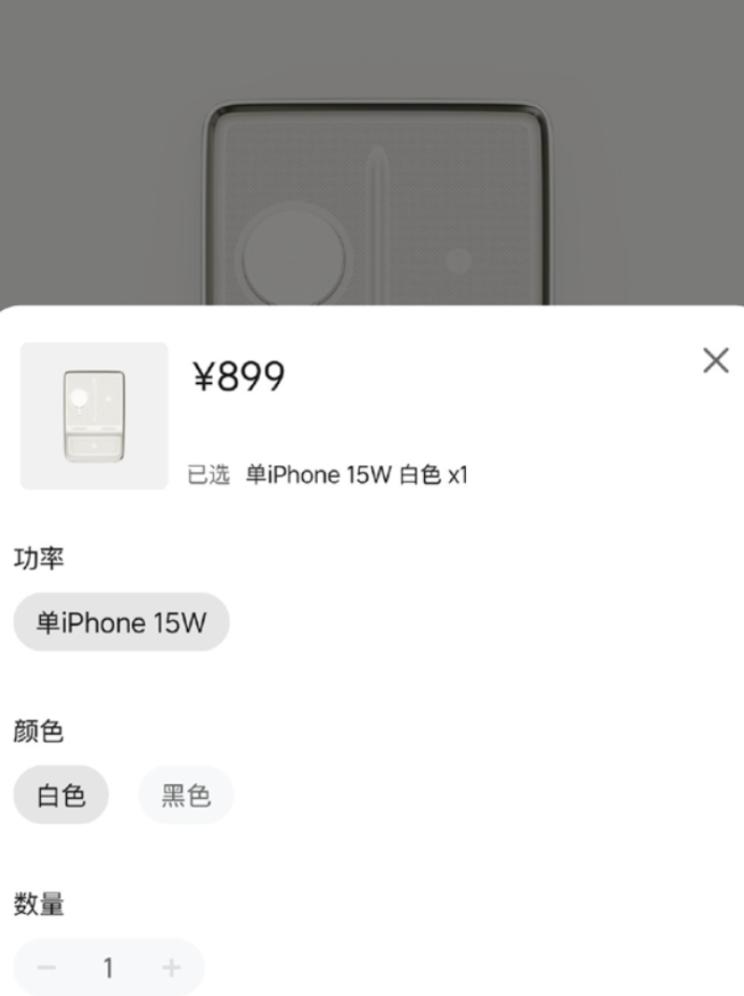Tap the minus icon to decrease quantity
This screenshot has height=996, width=744.
pyautogui.click(x=46, y=966)
